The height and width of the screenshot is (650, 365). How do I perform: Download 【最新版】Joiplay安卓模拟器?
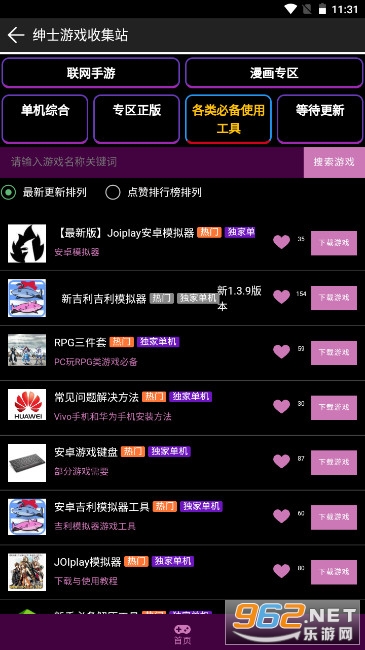pos(334,243)
